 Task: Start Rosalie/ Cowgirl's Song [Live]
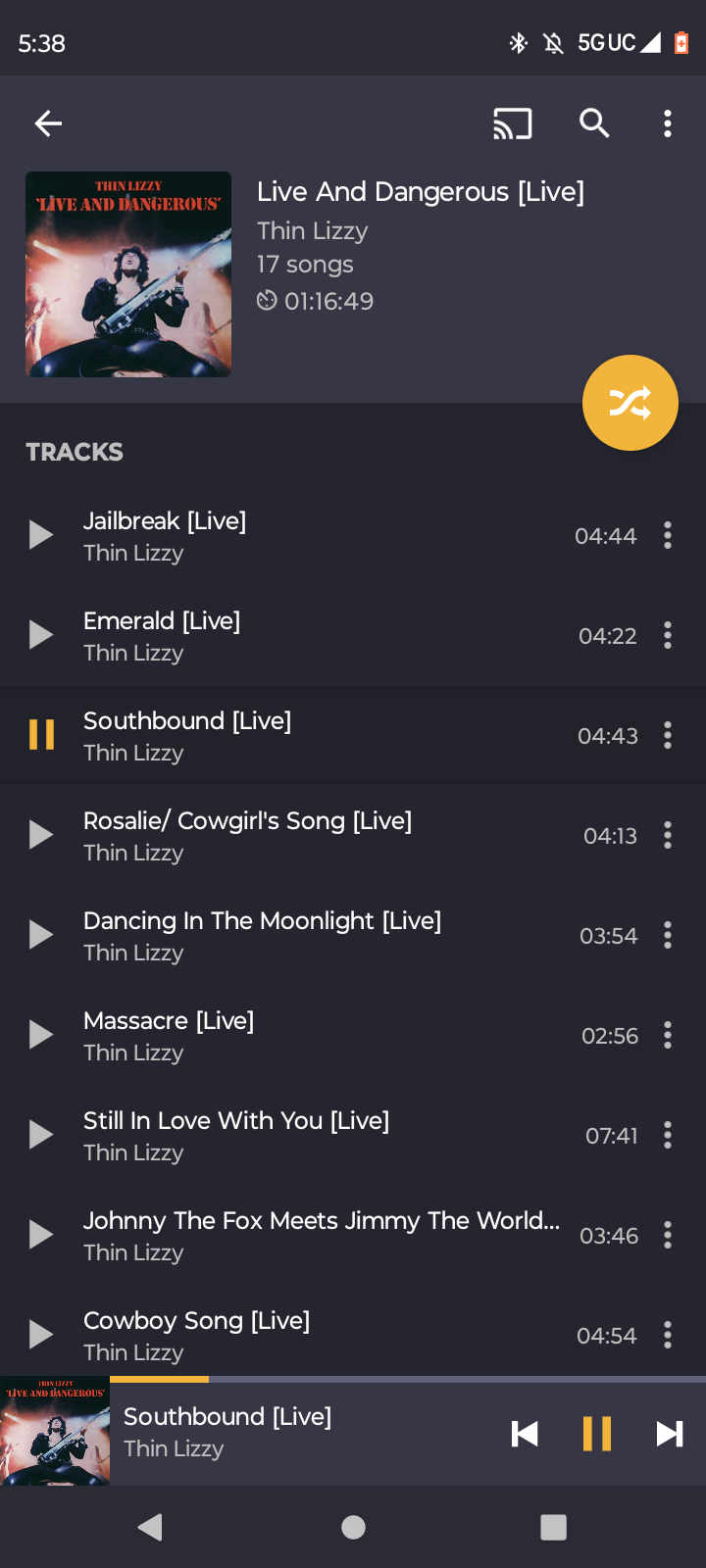41,835
